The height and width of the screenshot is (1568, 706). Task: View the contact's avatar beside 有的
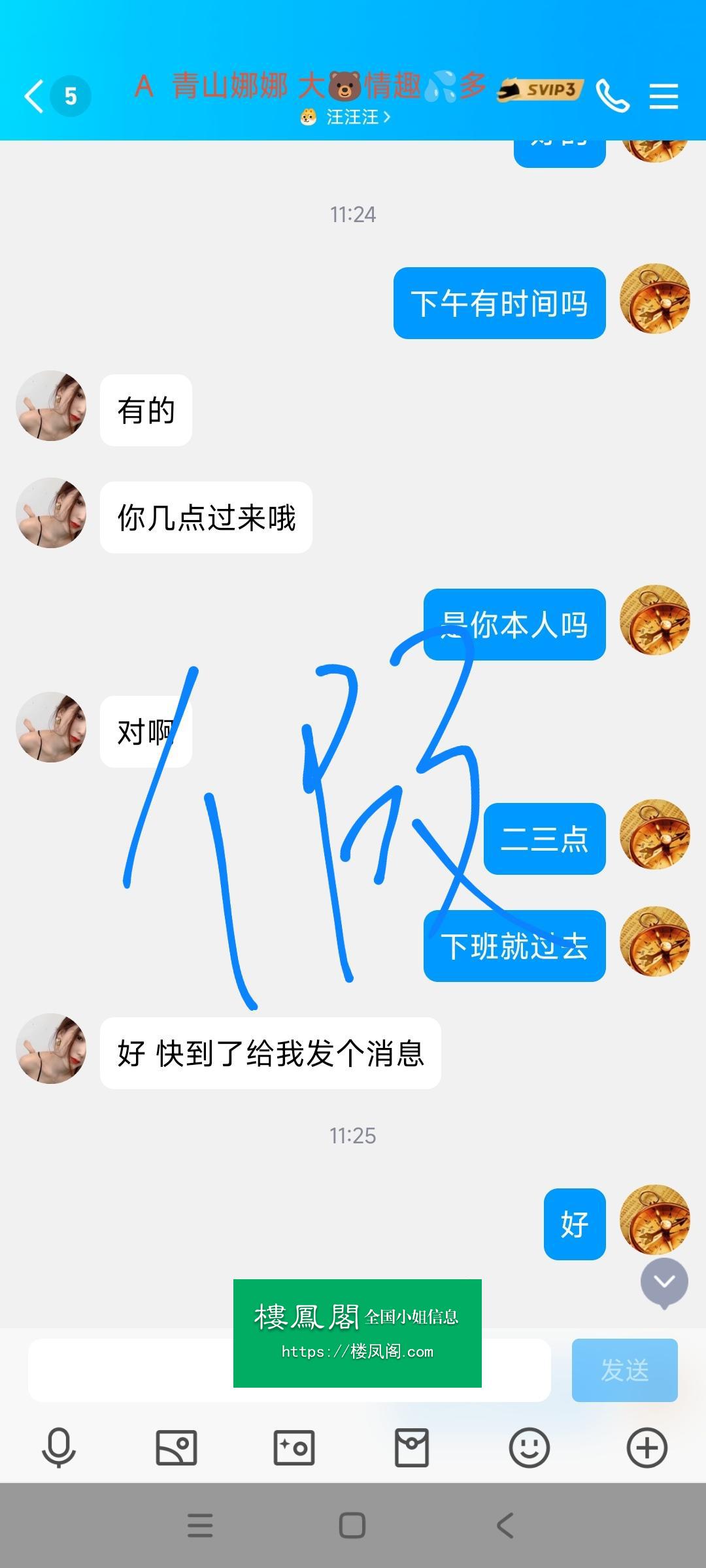click(51, 406)
